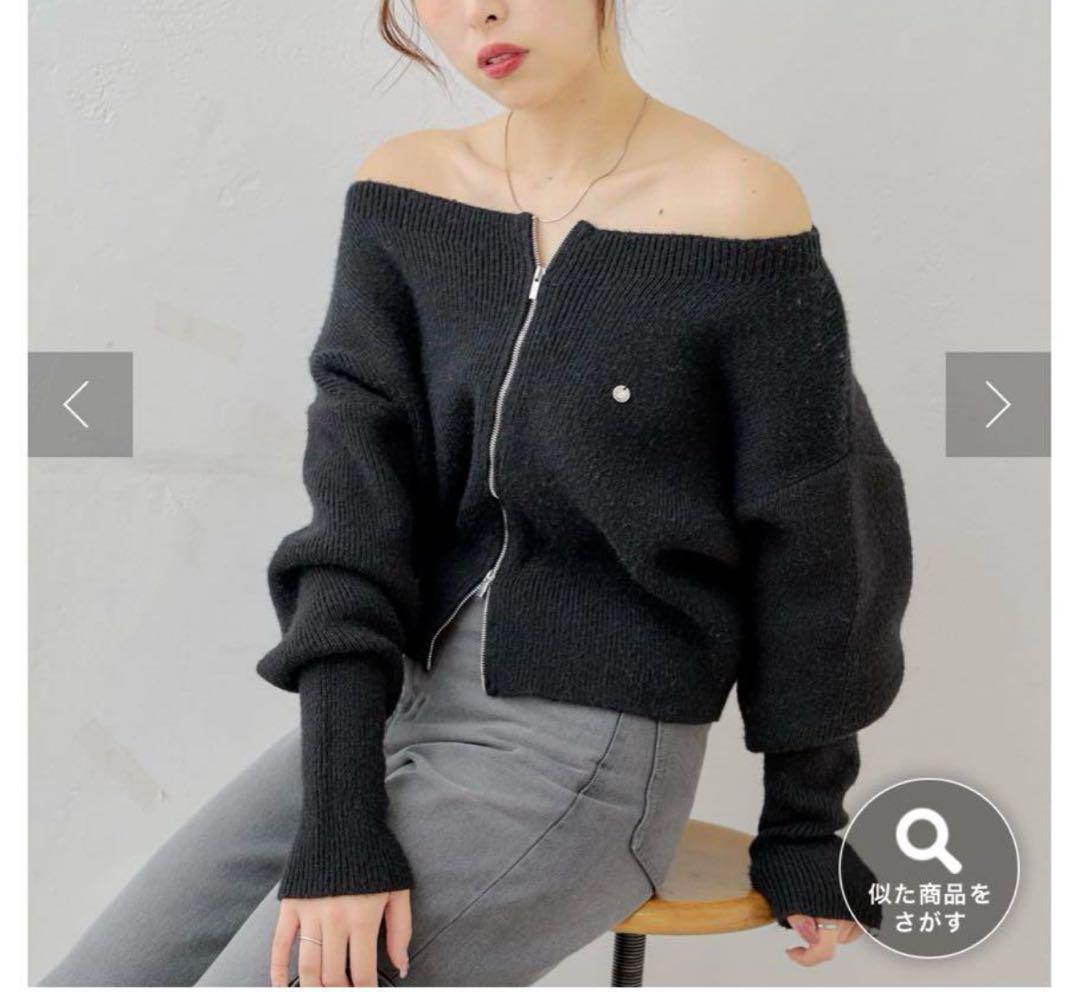
Task: Go to the previous product image
Action: 80,404
